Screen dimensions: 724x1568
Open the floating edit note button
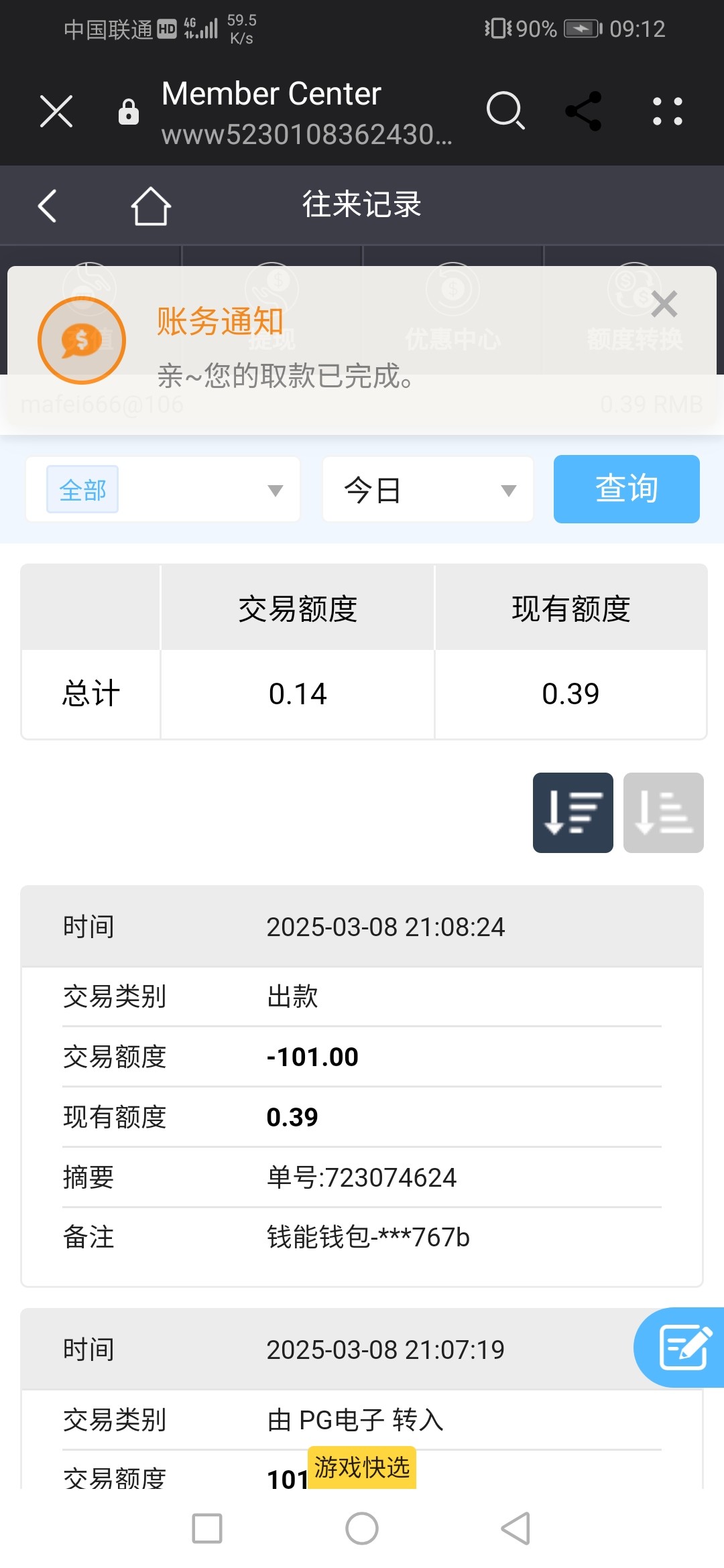point(682,1347)
